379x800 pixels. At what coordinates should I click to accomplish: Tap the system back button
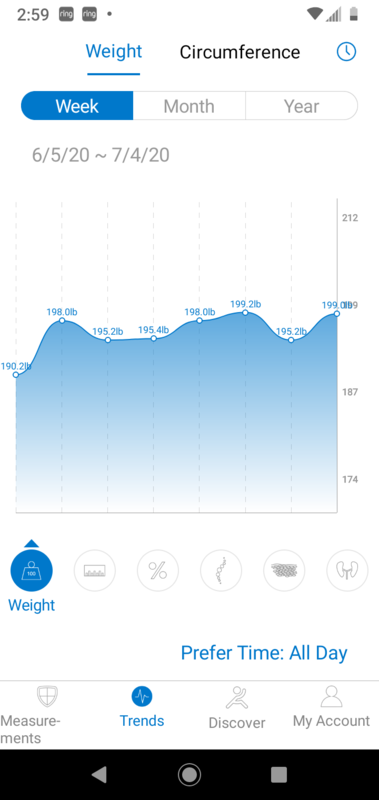pos(99,775)
